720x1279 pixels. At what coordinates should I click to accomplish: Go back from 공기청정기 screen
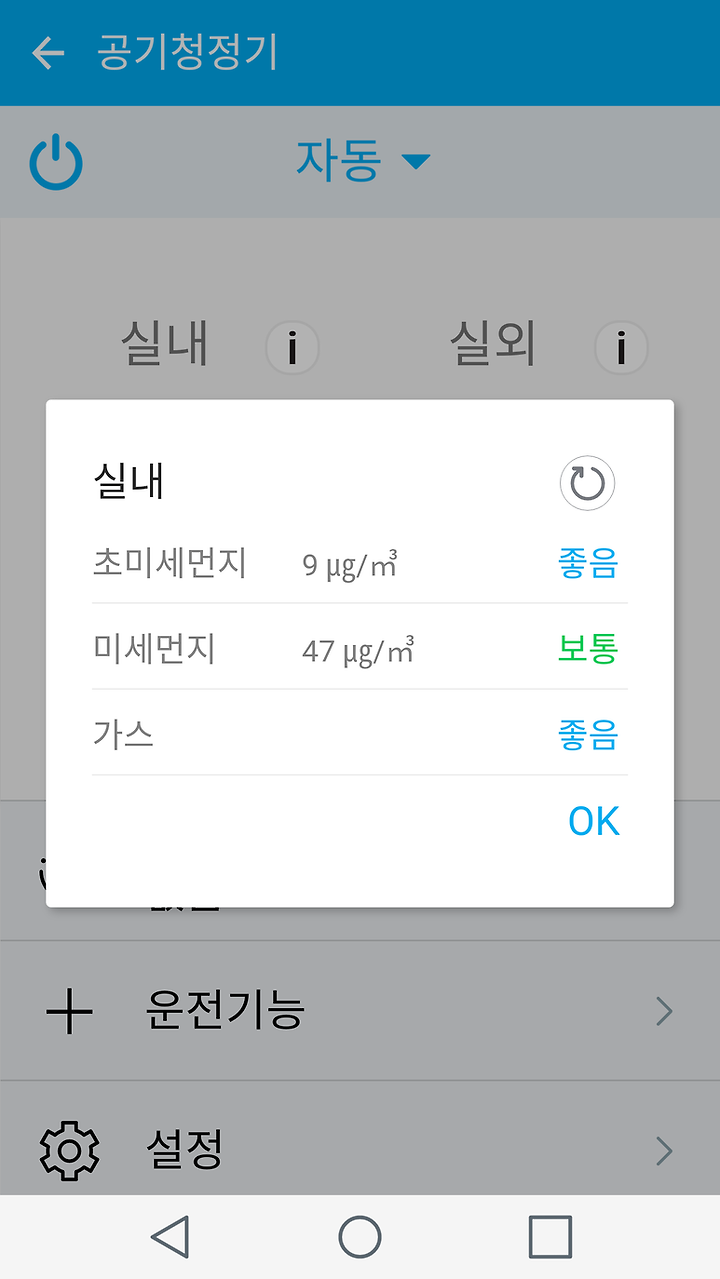pyautogui.click(x=47, y=53)
